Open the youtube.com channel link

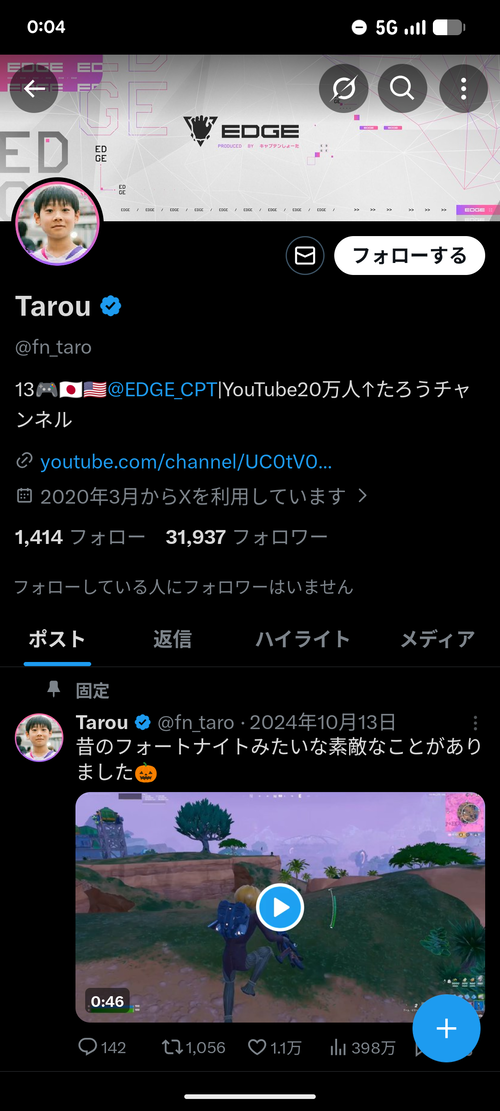point(186,462)
